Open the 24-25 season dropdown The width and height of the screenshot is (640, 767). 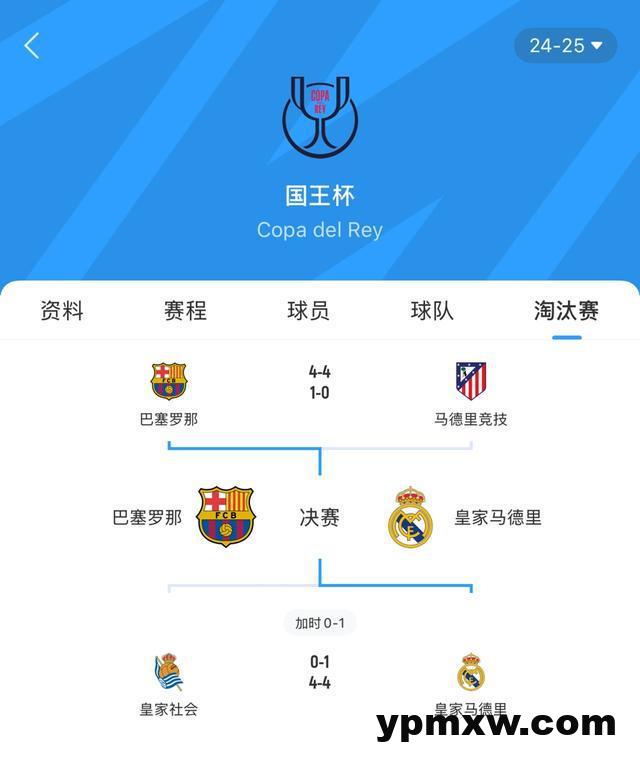click(565, 46)
